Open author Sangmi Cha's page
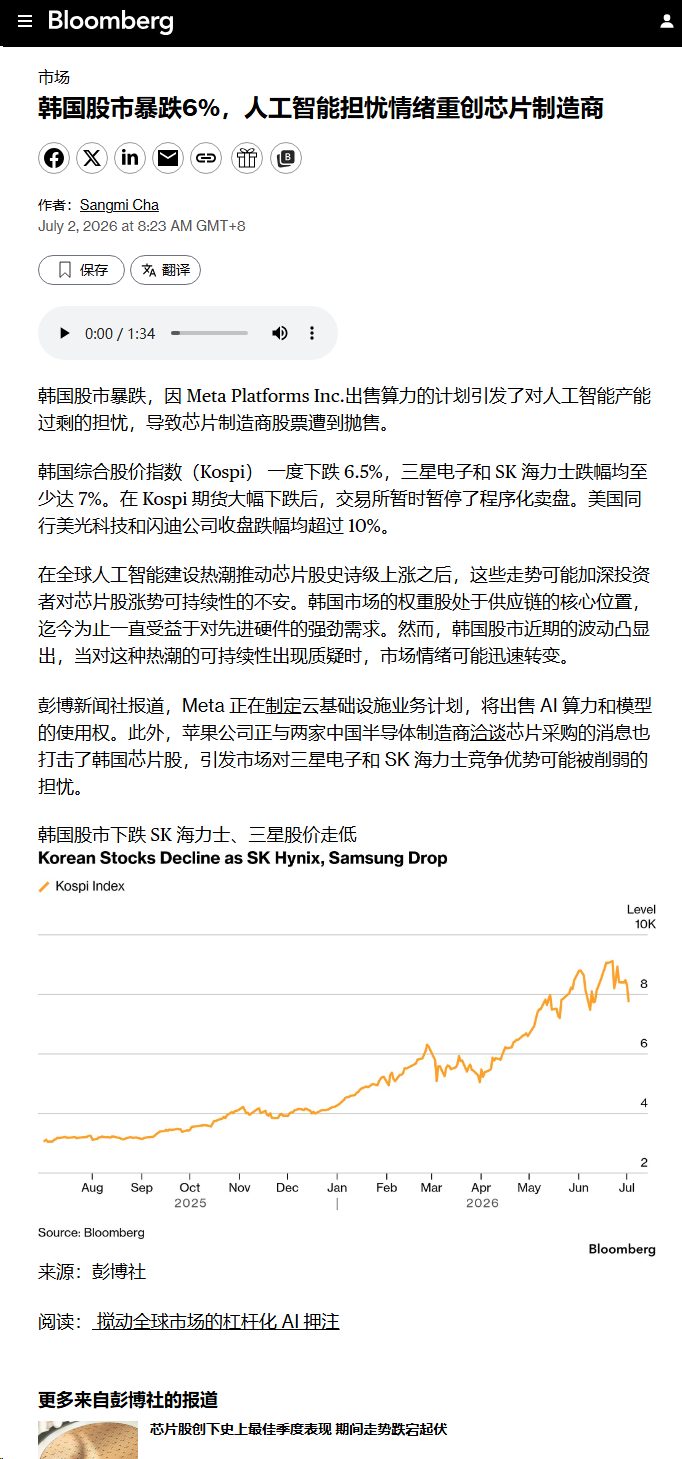The image size is (682, 1459). pyautogui.click(x=119, y=205)
